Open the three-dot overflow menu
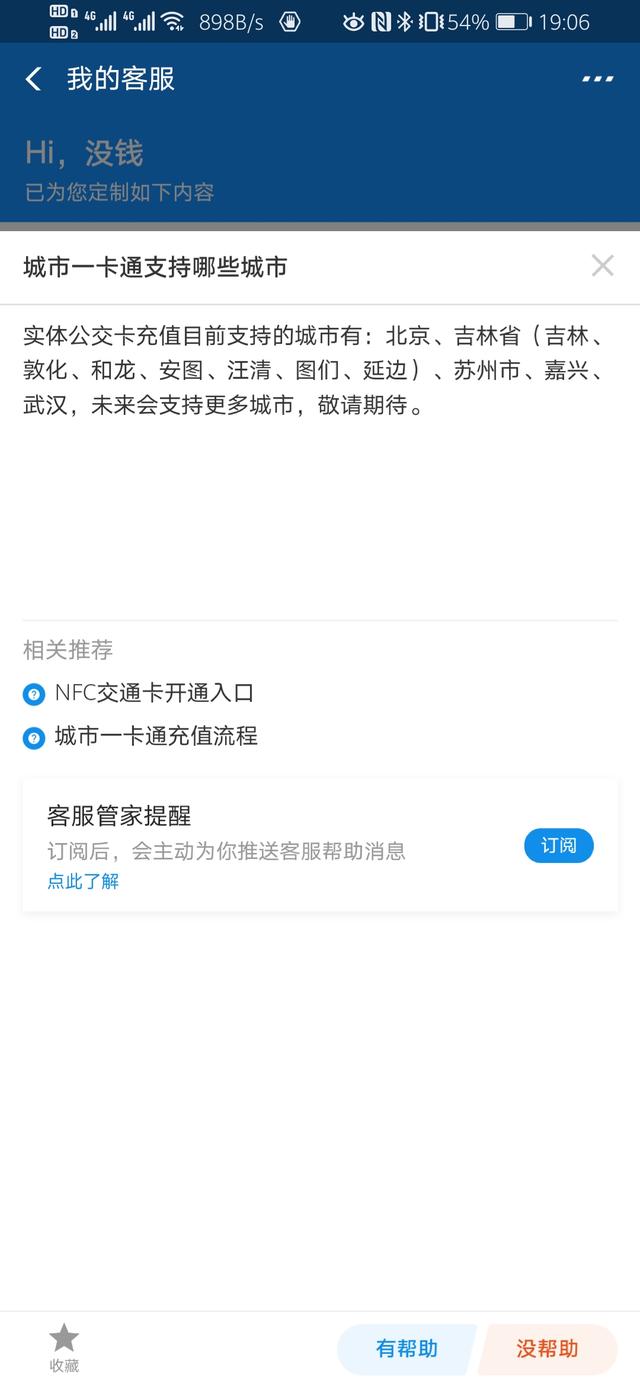Screen dimensions: 640x1387 point(597,79)
